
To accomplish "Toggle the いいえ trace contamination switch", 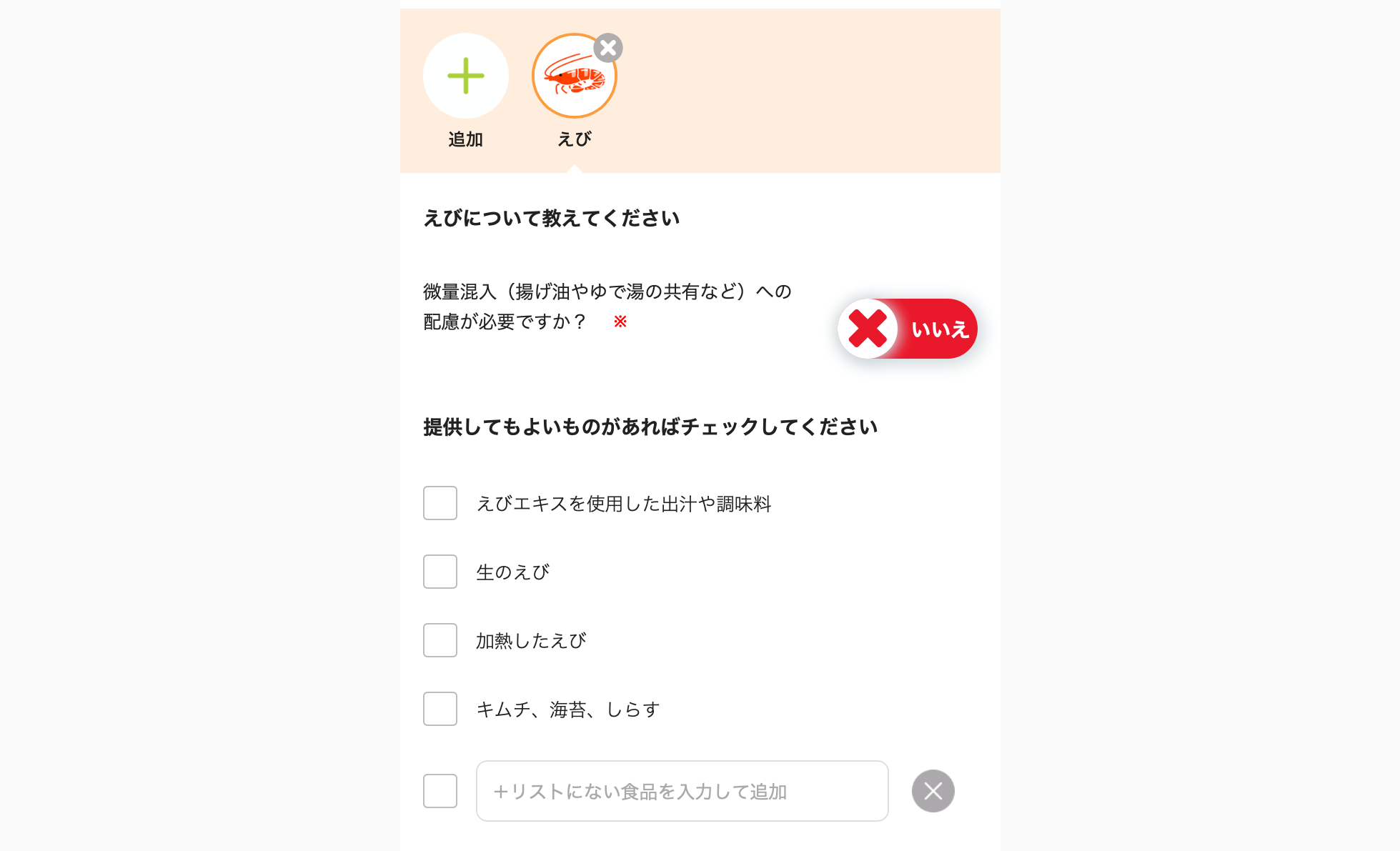I will click(907, 329).
